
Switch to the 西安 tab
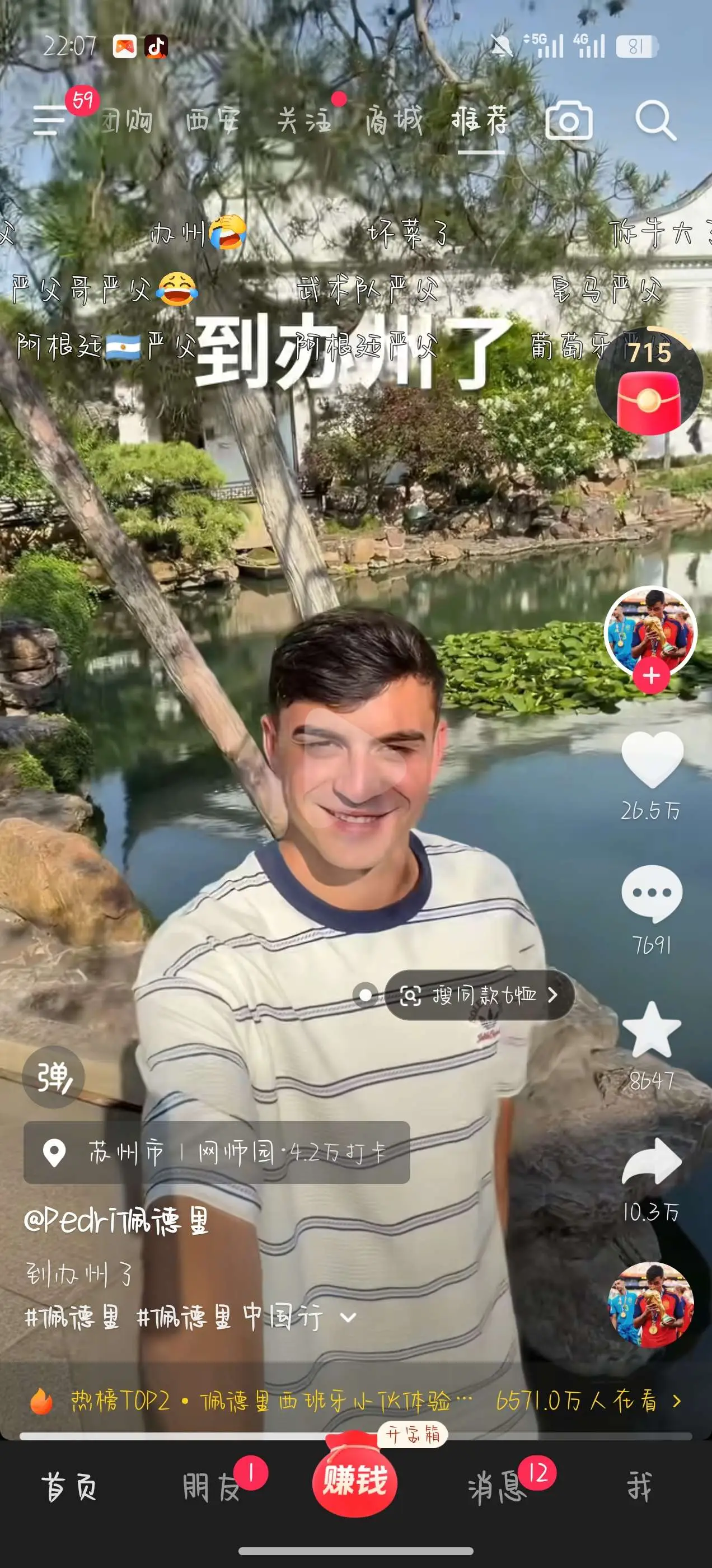(x=212, y=120)
